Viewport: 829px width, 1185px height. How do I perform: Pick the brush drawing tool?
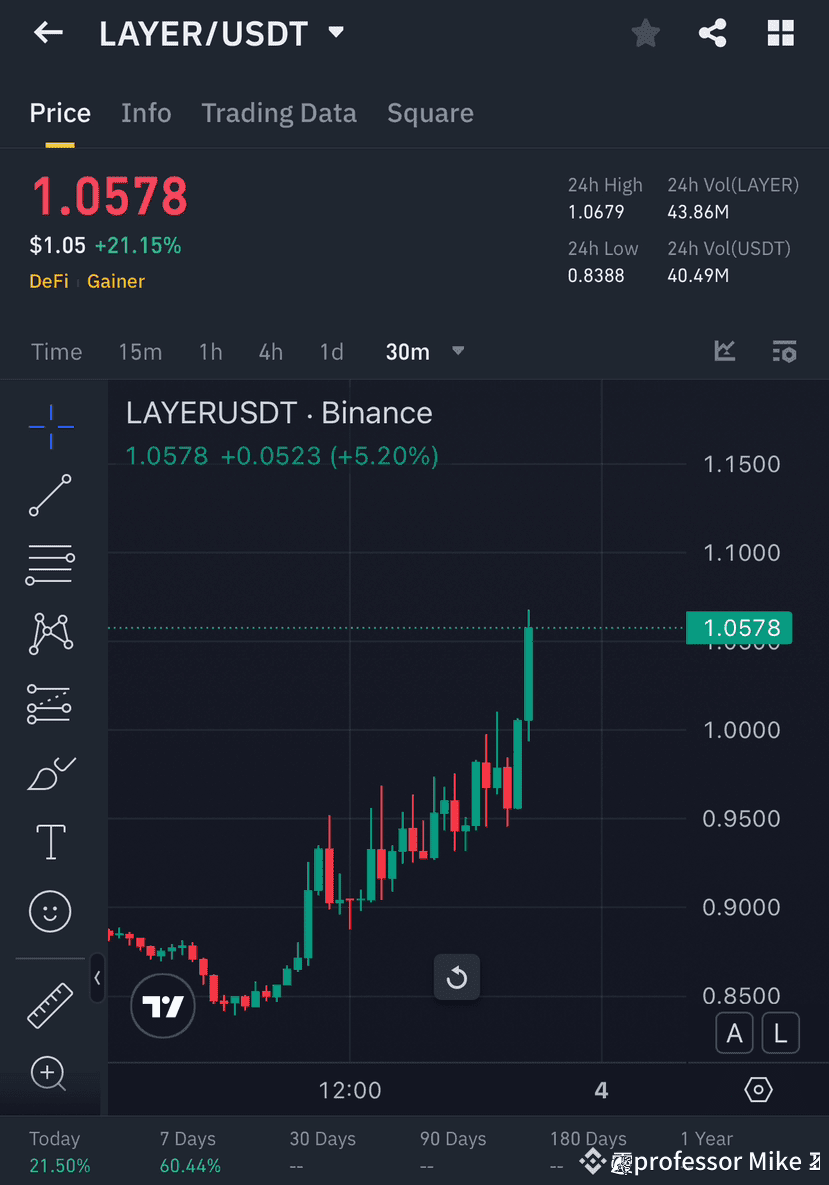[x=50, y=772]
